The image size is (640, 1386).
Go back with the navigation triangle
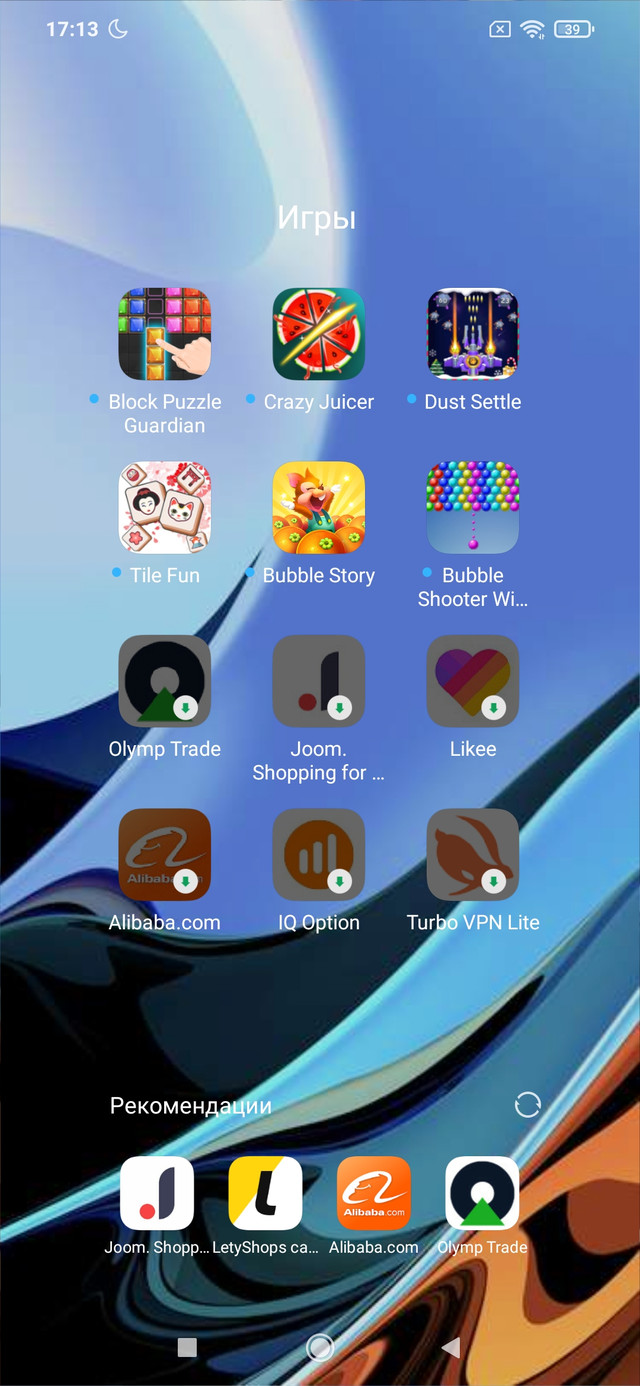click(451, 1347)
